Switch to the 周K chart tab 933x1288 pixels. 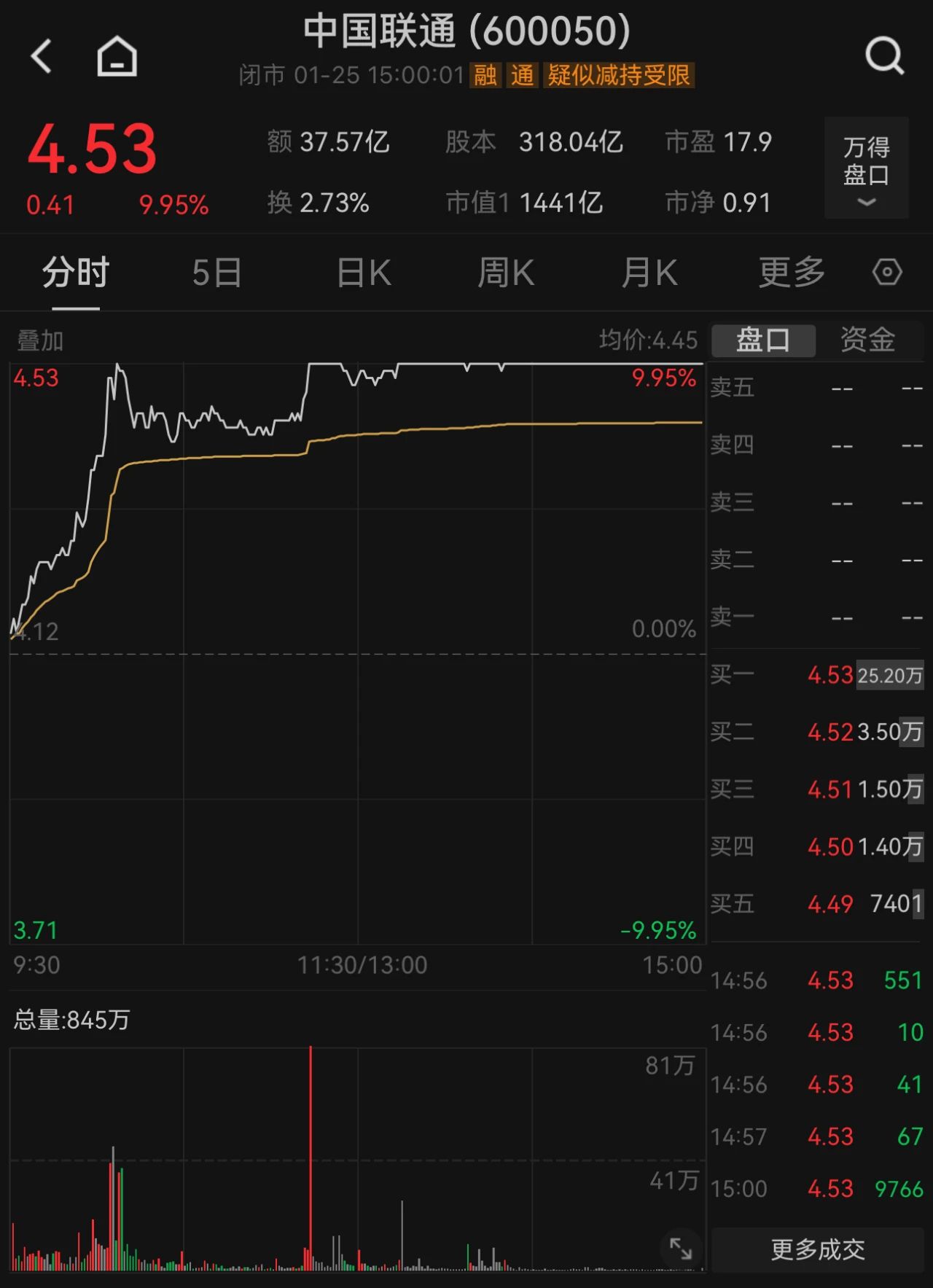[505, 273]
